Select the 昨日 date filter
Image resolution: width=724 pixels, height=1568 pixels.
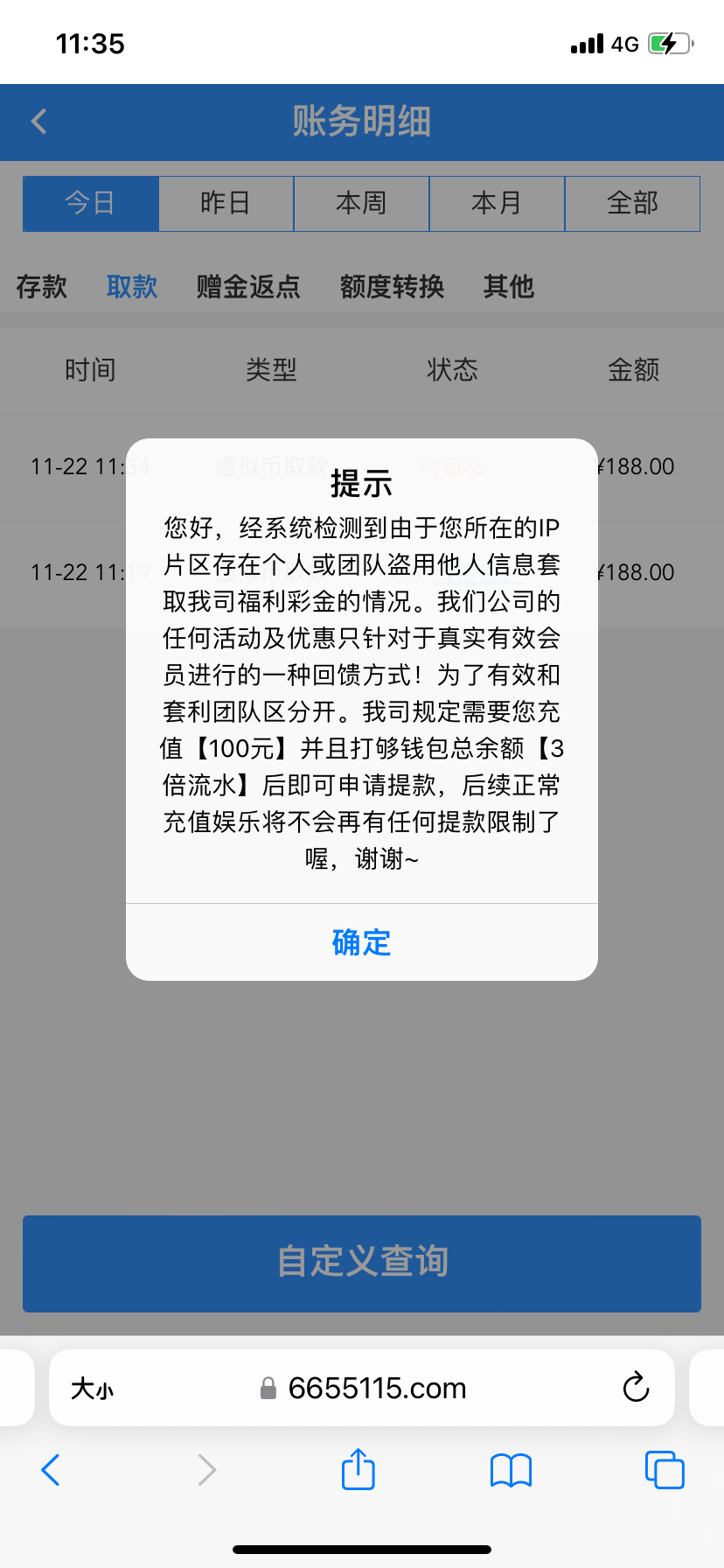[226, 204]
